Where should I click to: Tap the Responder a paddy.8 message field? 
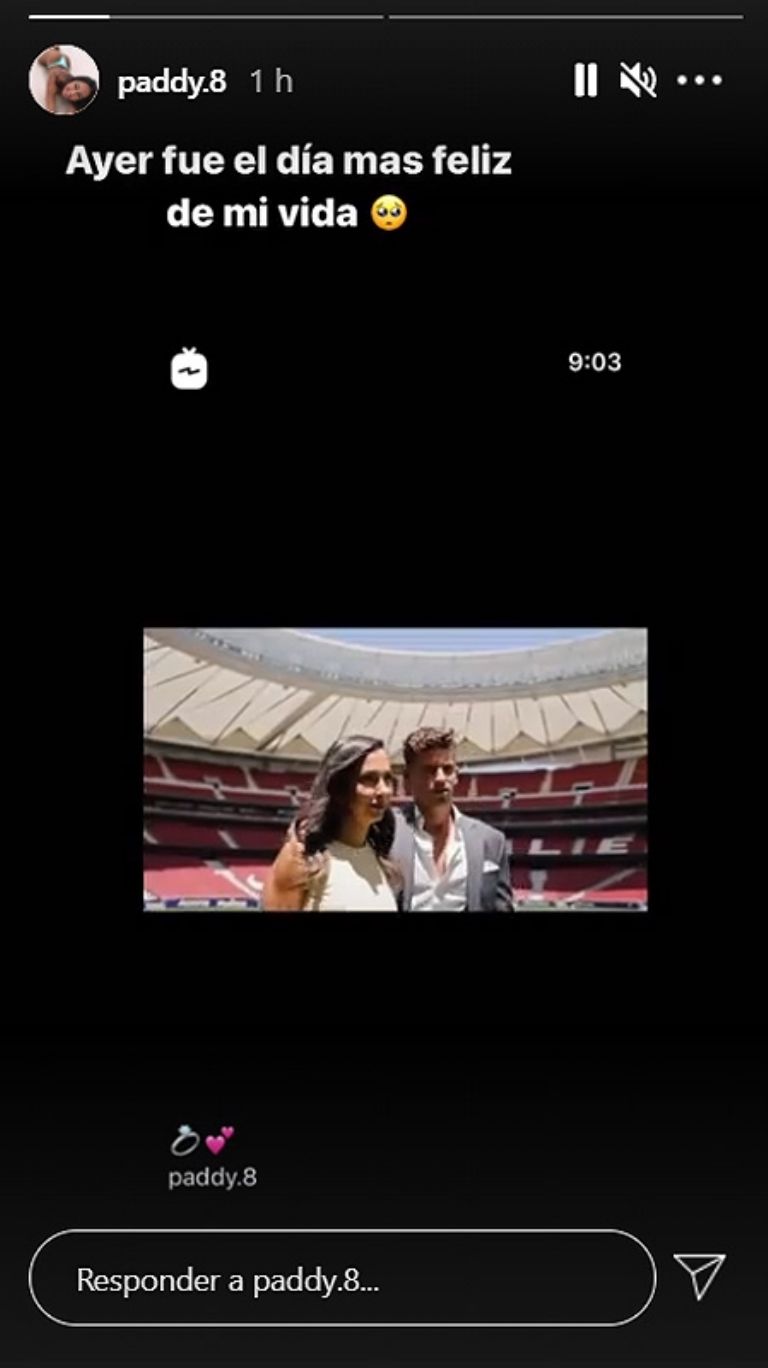pos(342,1279)
